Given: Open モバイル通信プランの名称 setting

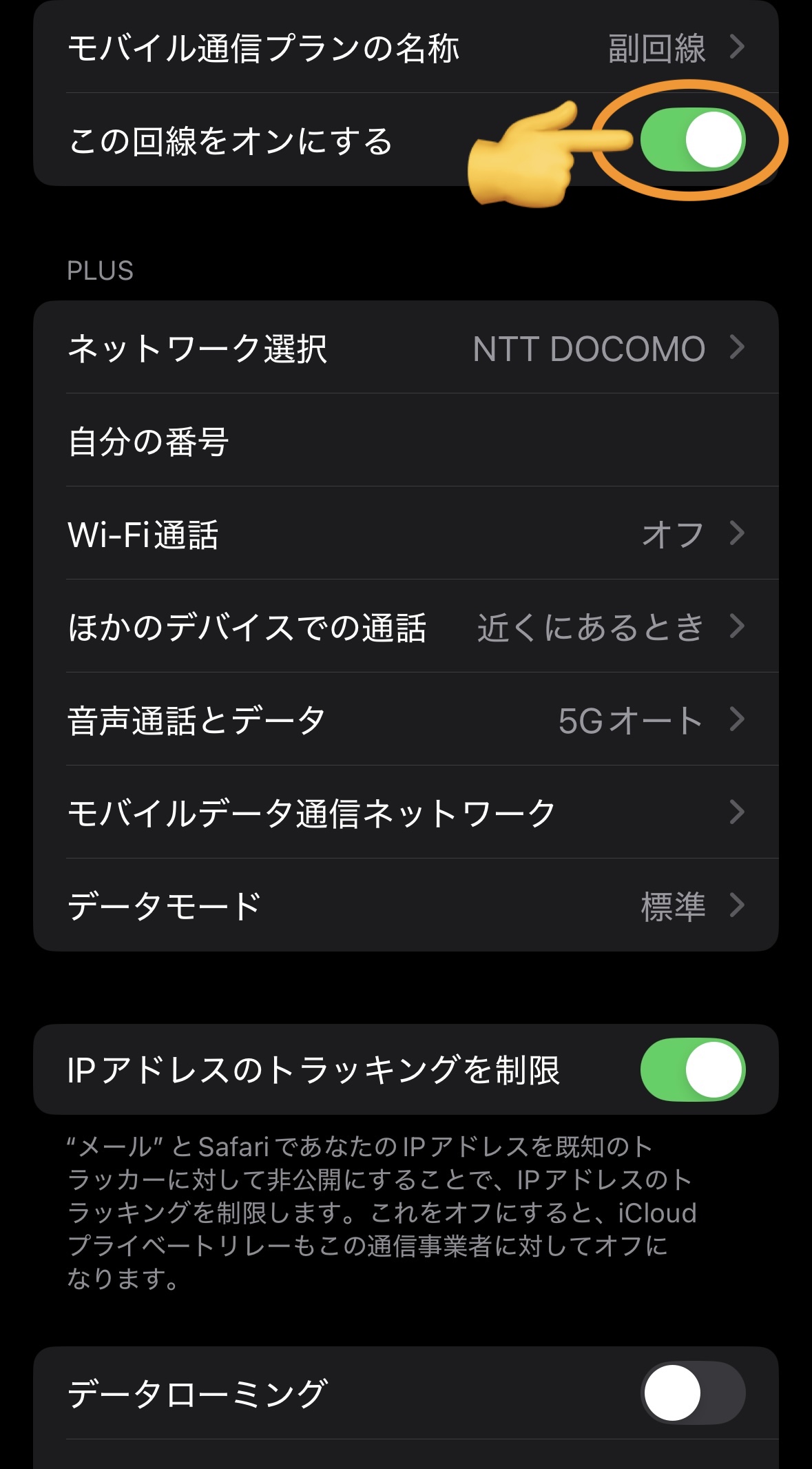Looking at the screenshot, I should (406, 48).
